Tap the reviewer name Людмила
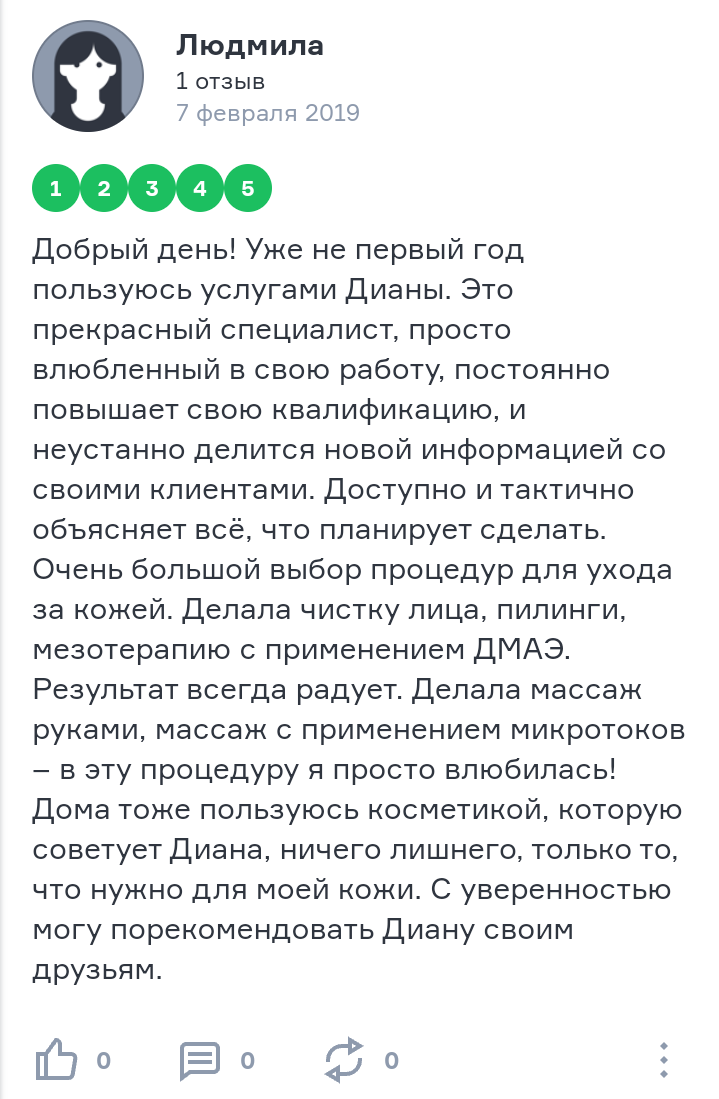 tap(249, 46)
